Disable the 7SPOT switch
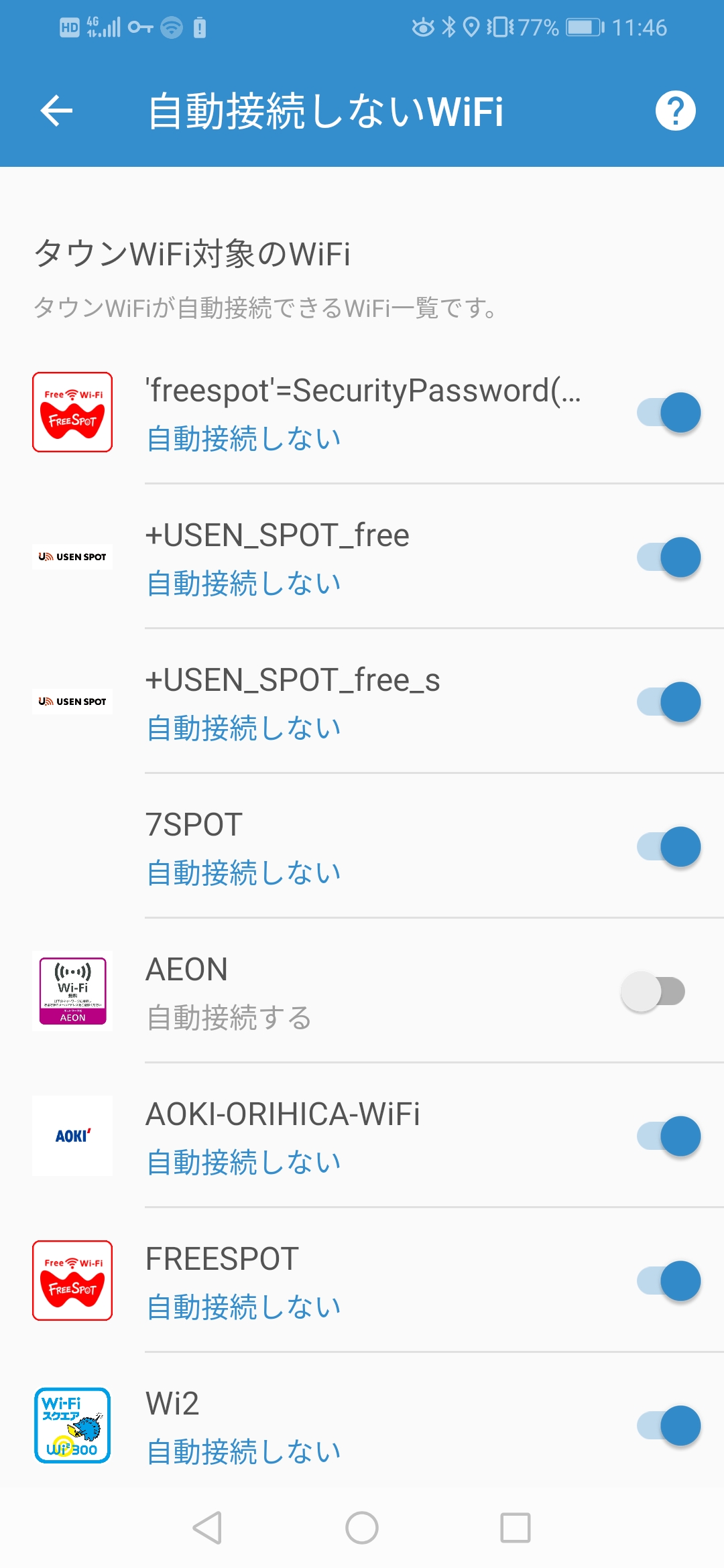 click(668, 847)
